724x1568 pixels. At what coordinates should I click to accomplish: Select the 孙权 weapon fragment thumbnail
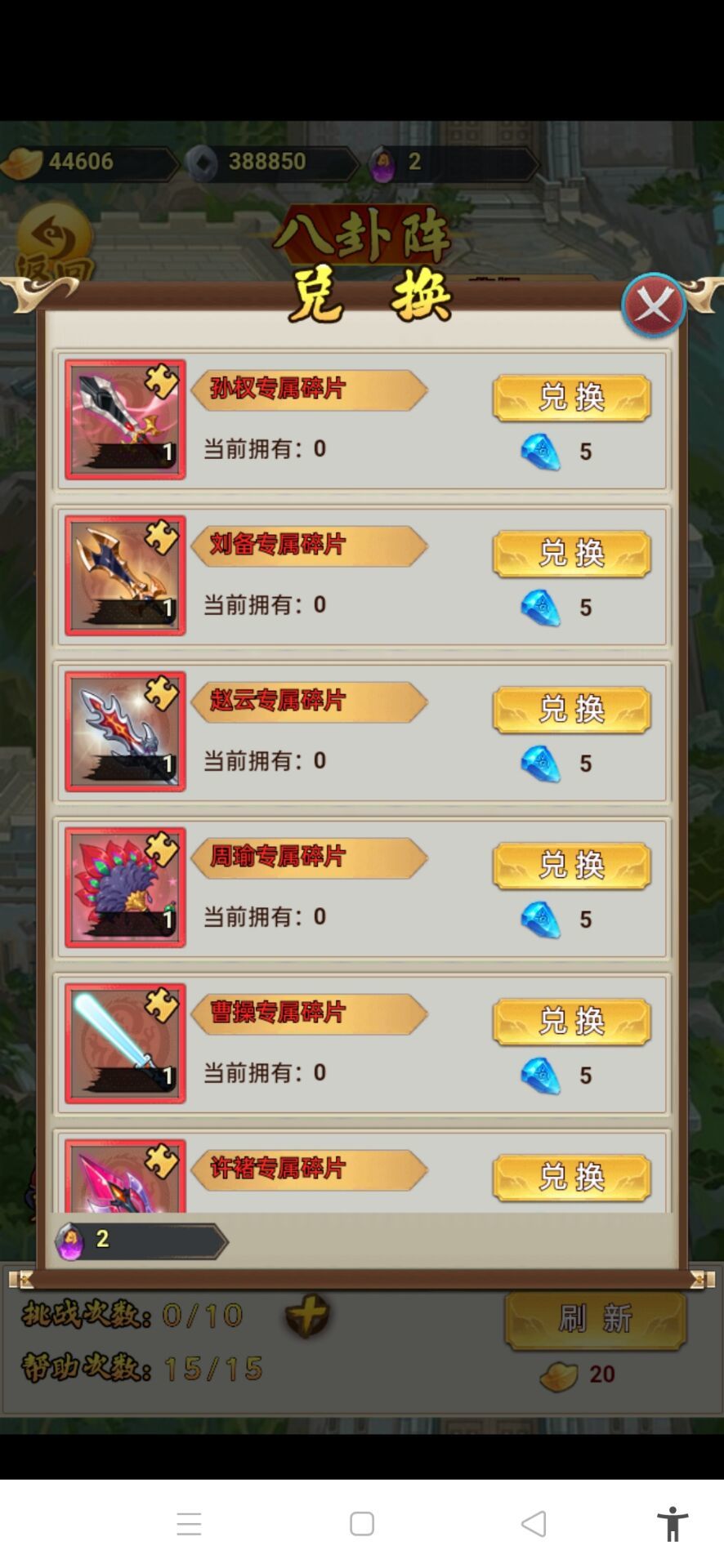124,420
